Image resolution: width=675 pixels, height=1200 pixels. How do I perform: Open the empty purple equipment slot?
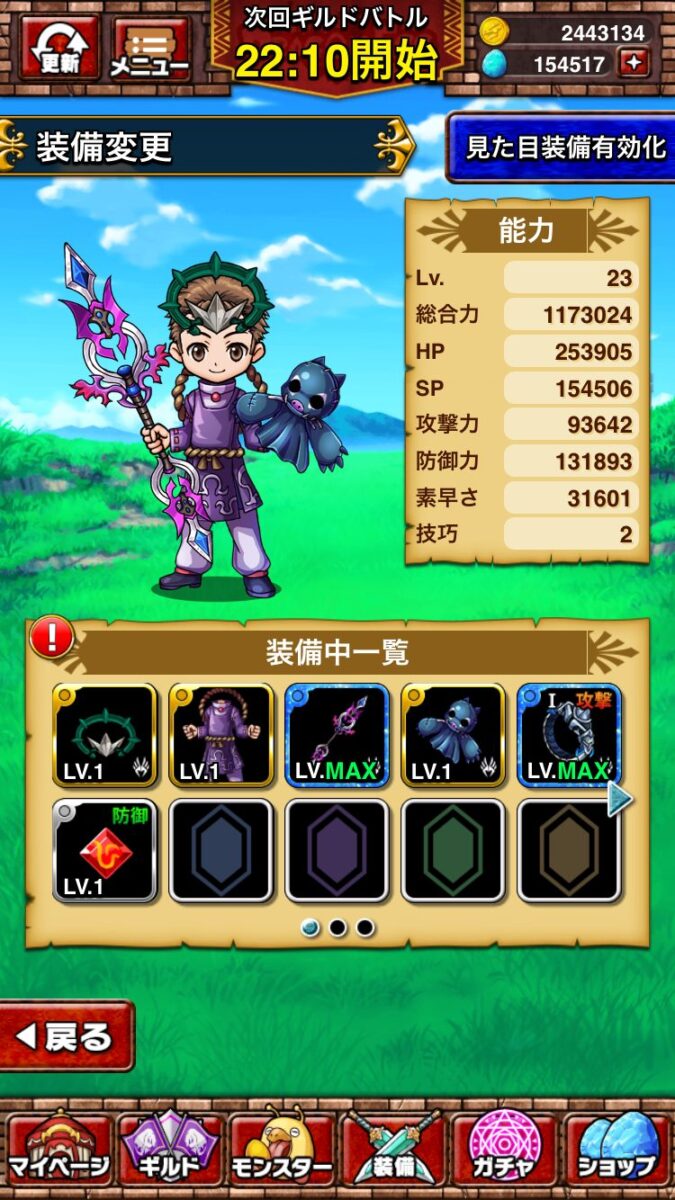click(337, 850)
